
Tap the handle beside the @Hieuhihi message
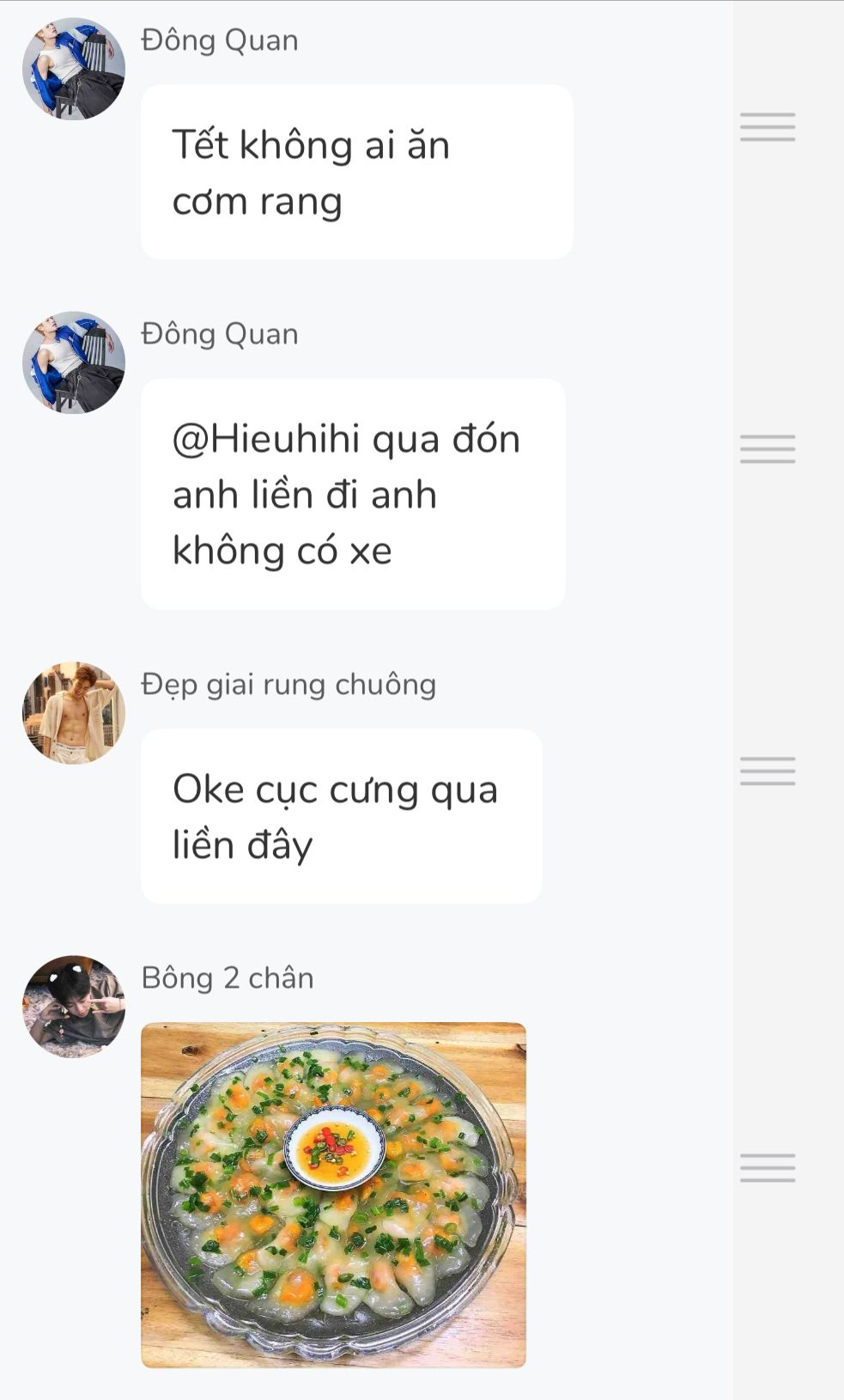pyautogui.click(x=768, y=448)
